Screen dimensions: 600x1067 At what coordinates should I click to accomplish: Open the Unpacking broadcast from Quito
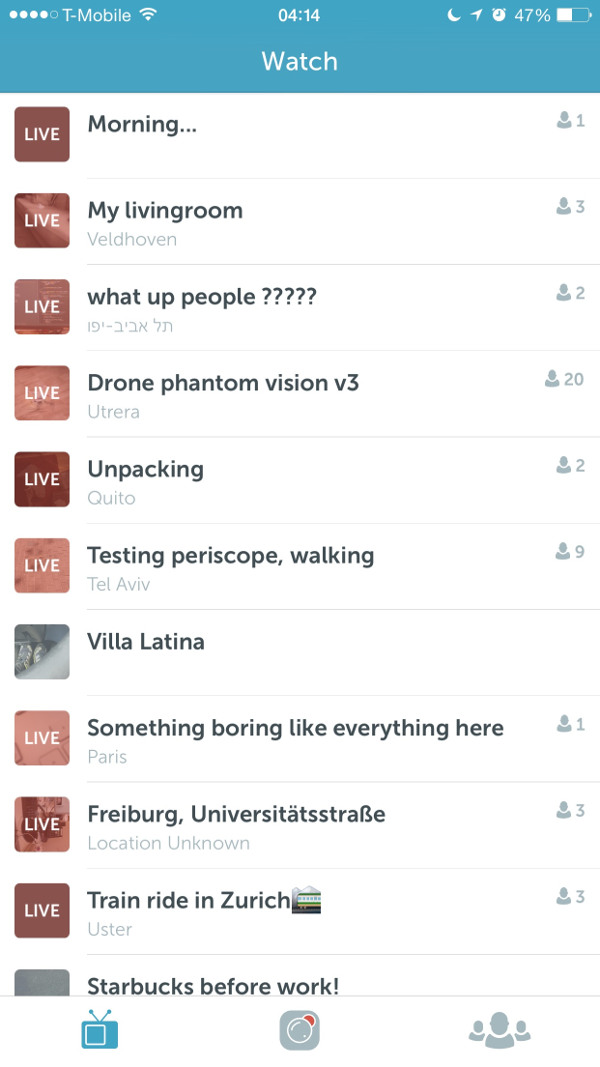[300, 480]
